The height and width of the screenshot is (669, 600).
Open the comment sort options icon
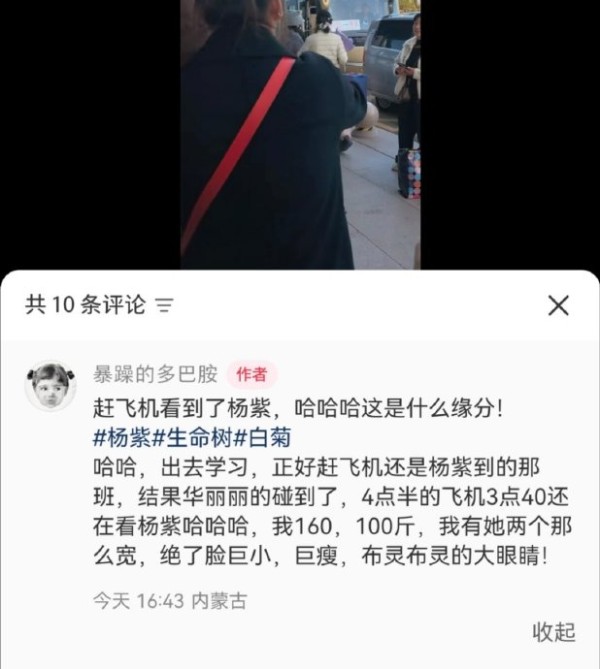[x=166, y=305]
